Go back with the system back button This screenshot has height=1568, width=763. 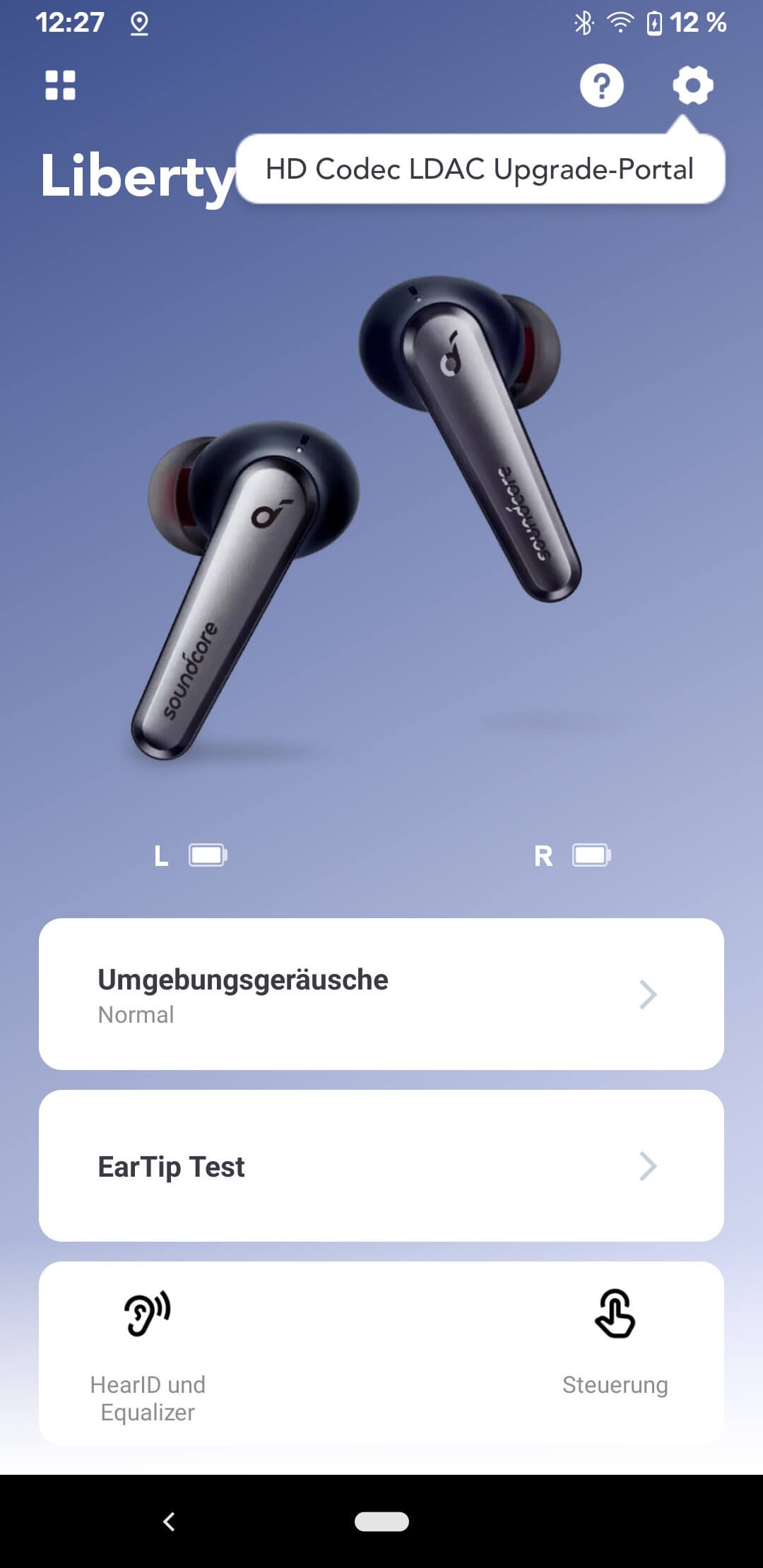tap(169, 1521)
